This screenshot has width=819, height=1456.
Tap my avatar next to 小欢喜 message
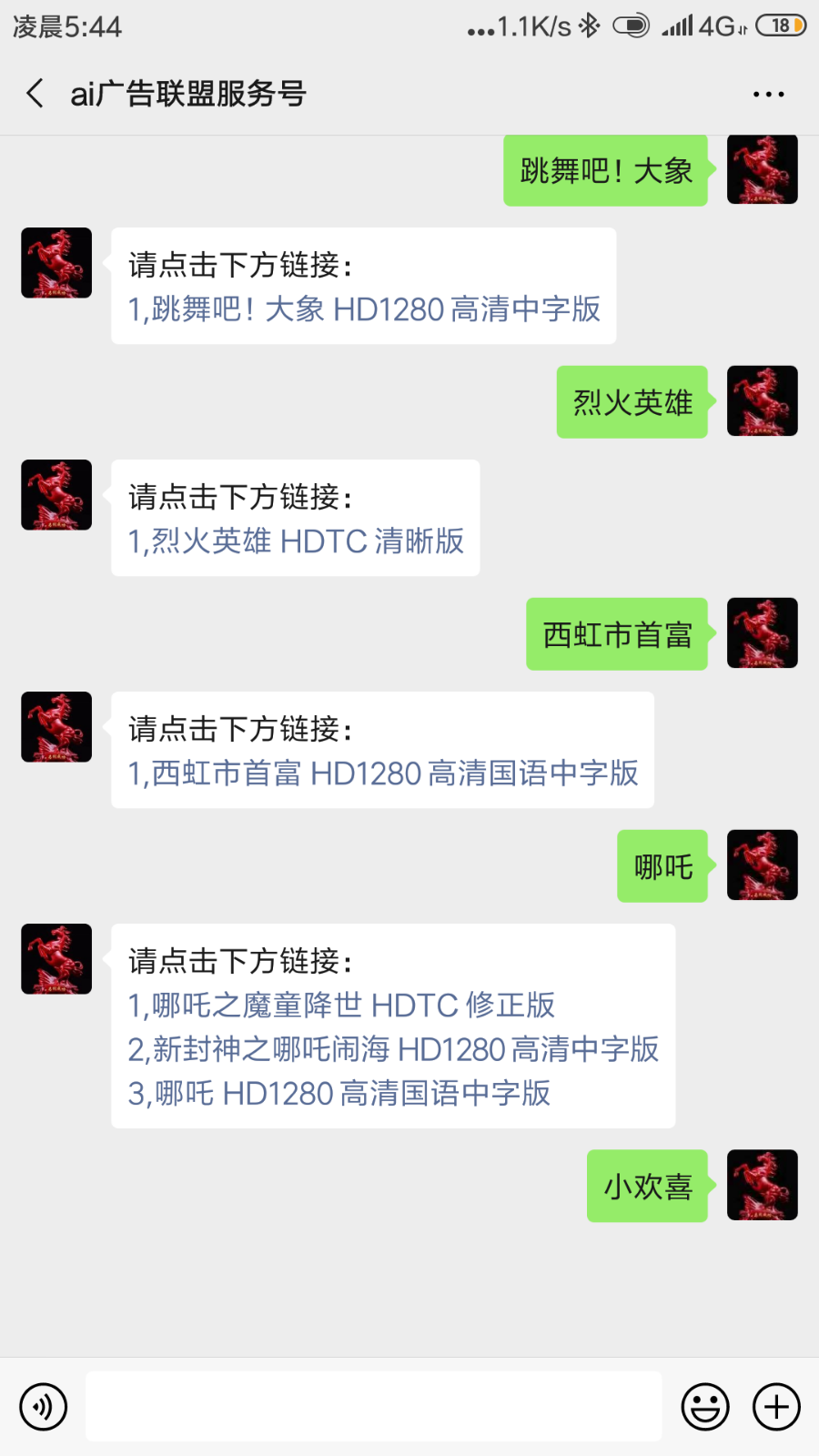coord(762,1185)
